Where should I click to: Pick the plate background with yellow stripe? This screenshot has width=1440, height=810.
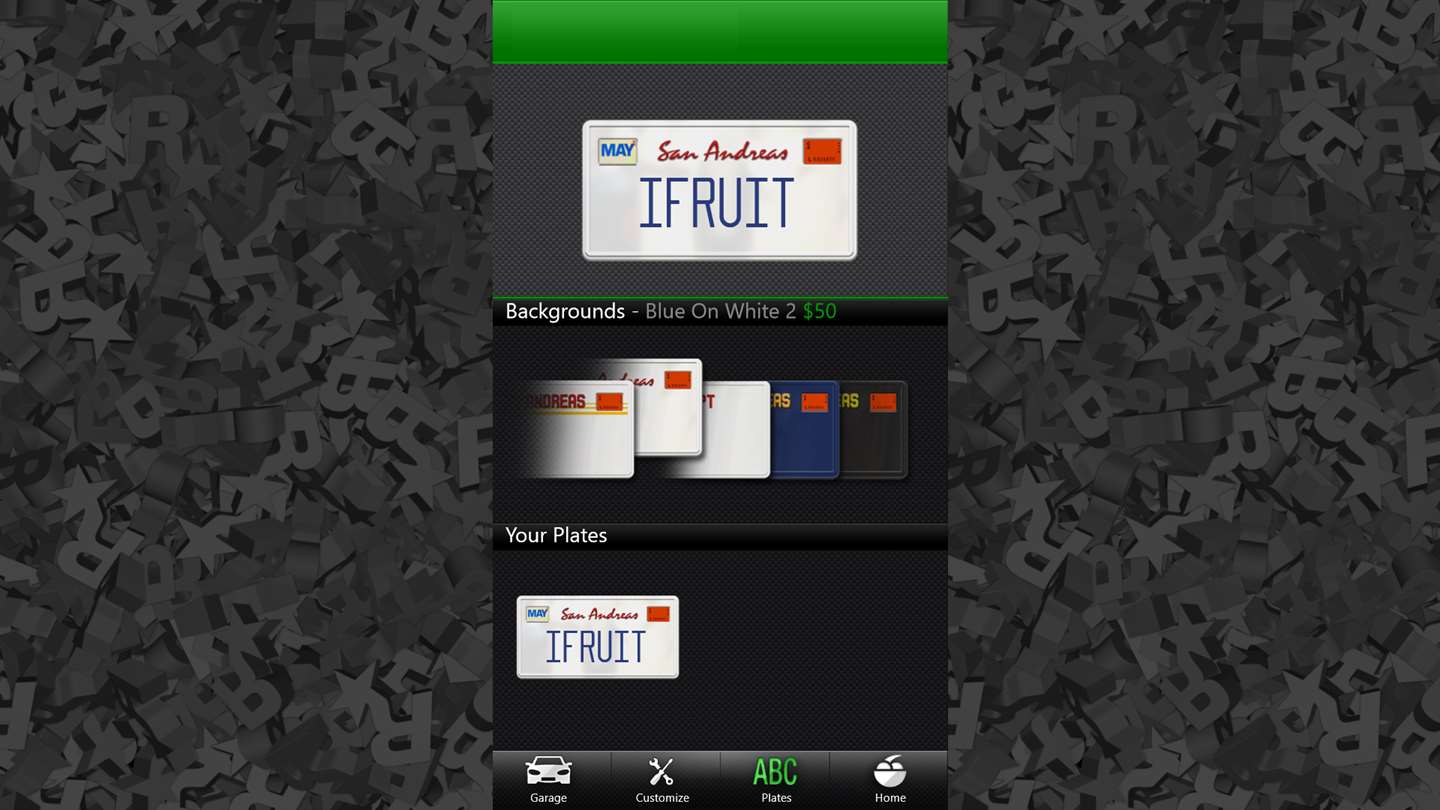click(578, 430)
